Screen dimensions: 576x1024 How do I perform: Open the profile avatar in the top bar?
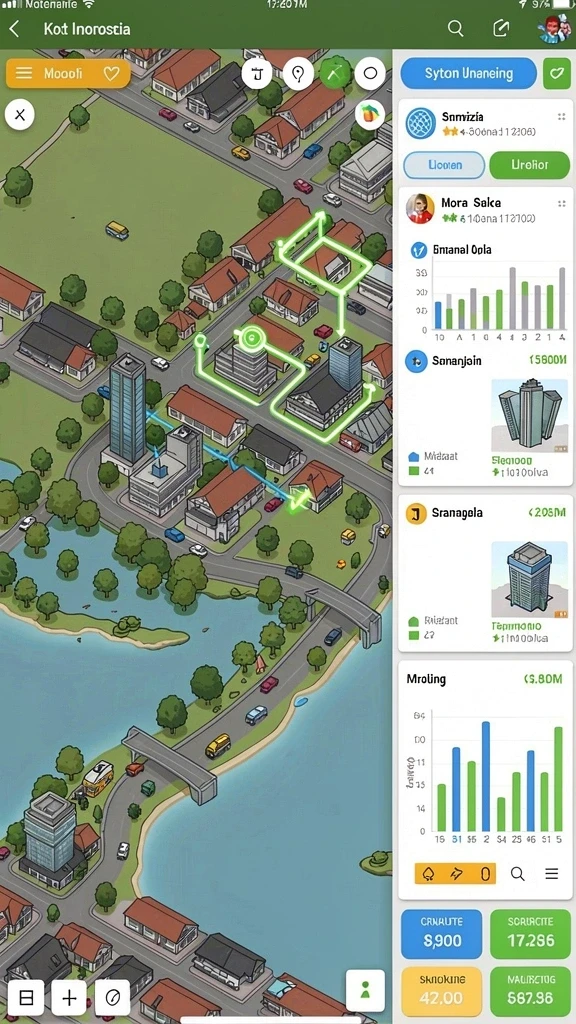click(x=554, y=29)
